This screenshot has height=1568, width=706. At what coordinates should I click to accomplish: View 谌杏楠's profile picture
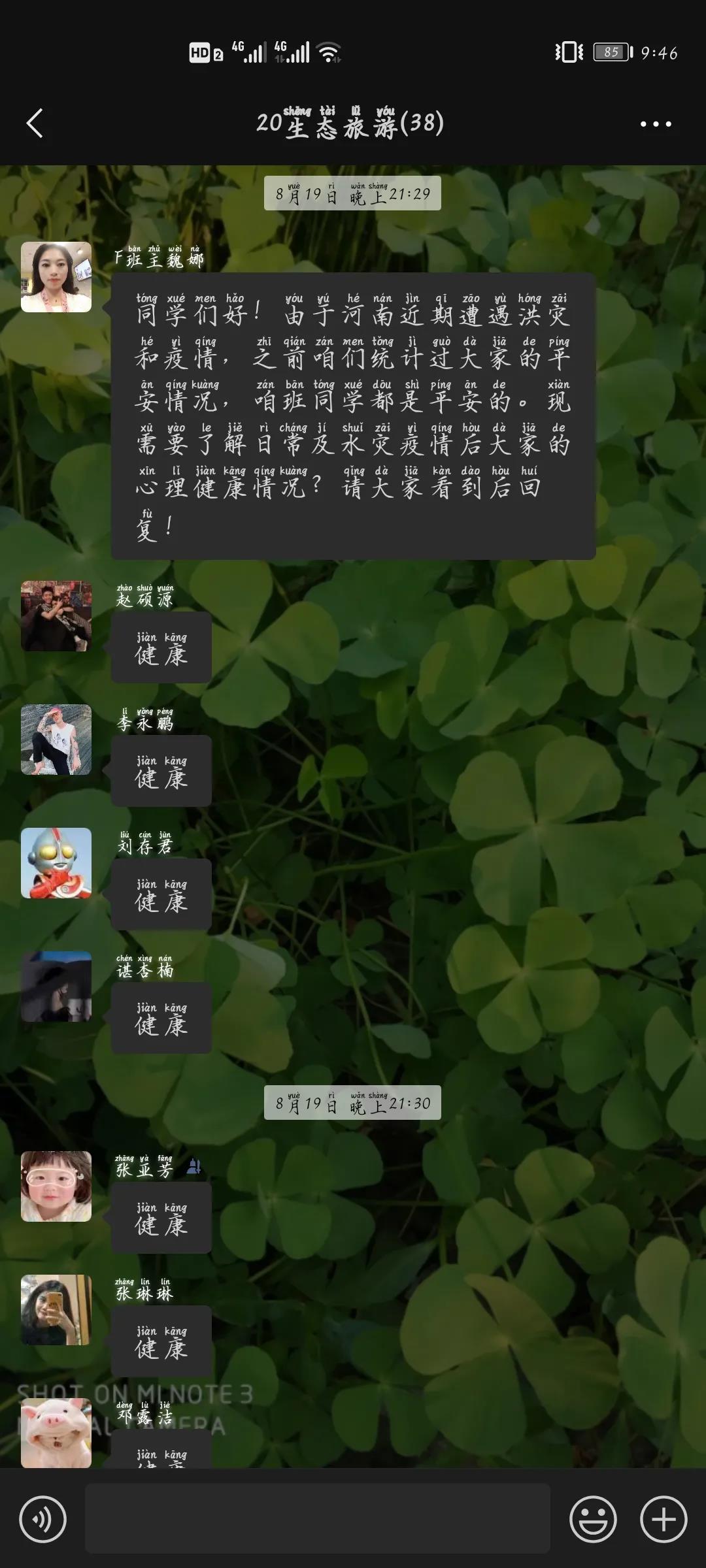56,987
